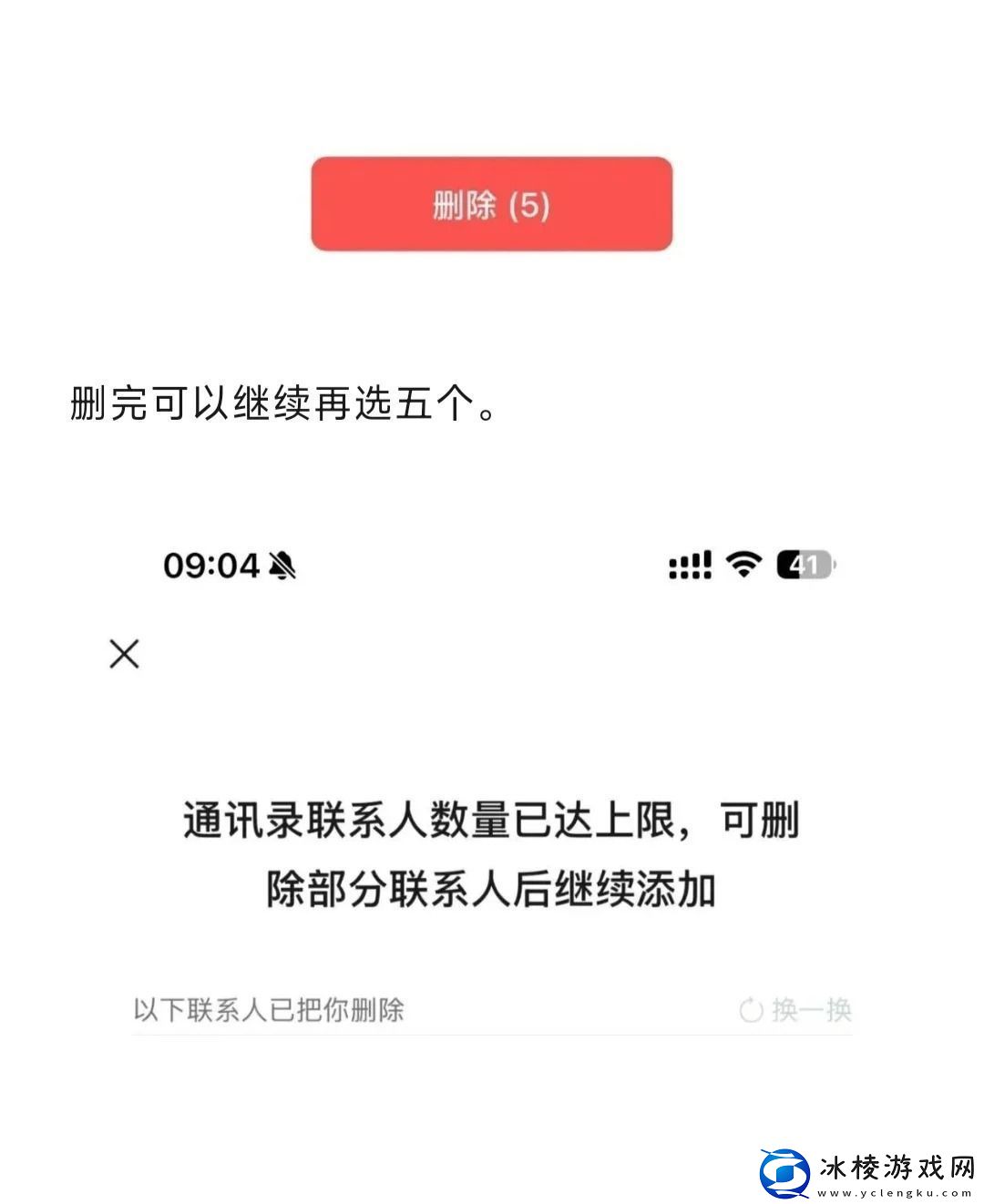Tap the battery level display to check charge
984x1204 pixels.
[x=804, y=566]
